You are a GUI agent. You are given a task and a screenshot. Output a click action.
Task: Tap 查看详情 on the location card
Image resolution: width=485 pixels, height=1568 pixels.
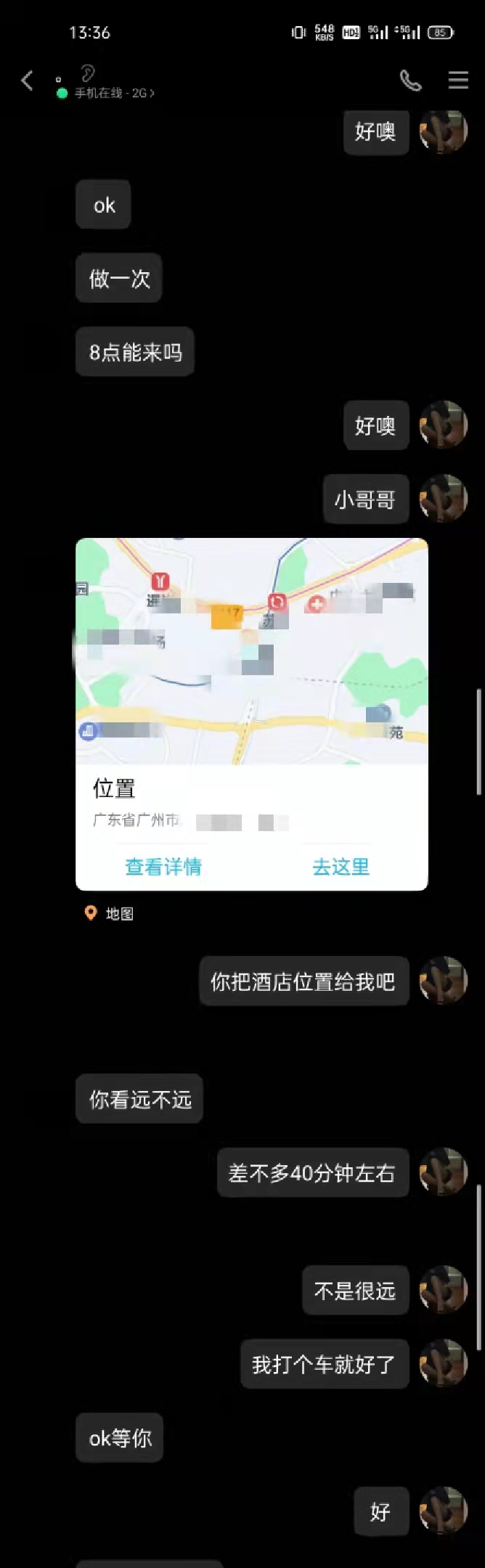(x=163, y=867)
